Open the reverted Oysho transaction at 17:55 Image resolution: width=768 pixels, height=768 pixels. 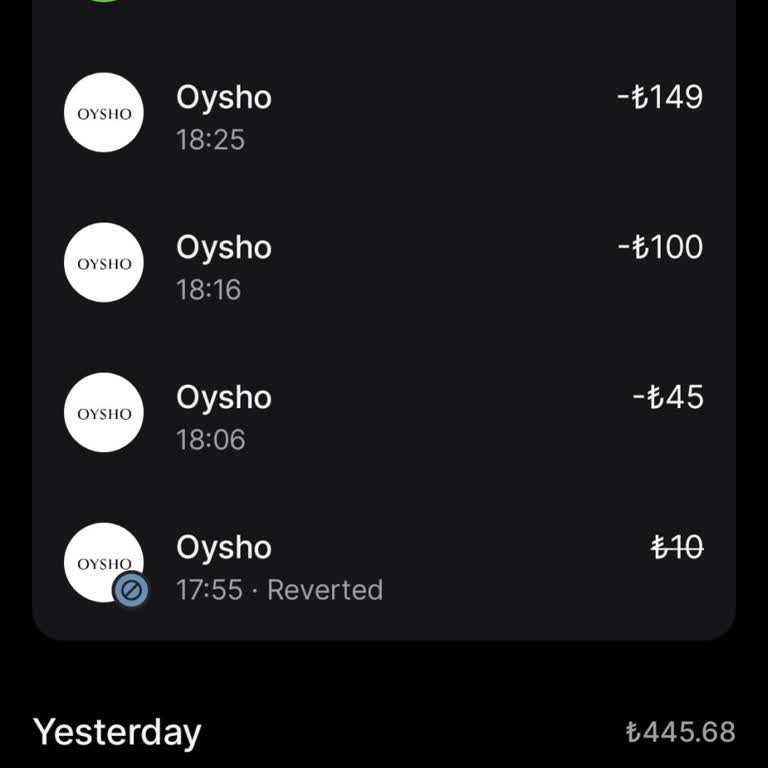(x=384, y=566)
